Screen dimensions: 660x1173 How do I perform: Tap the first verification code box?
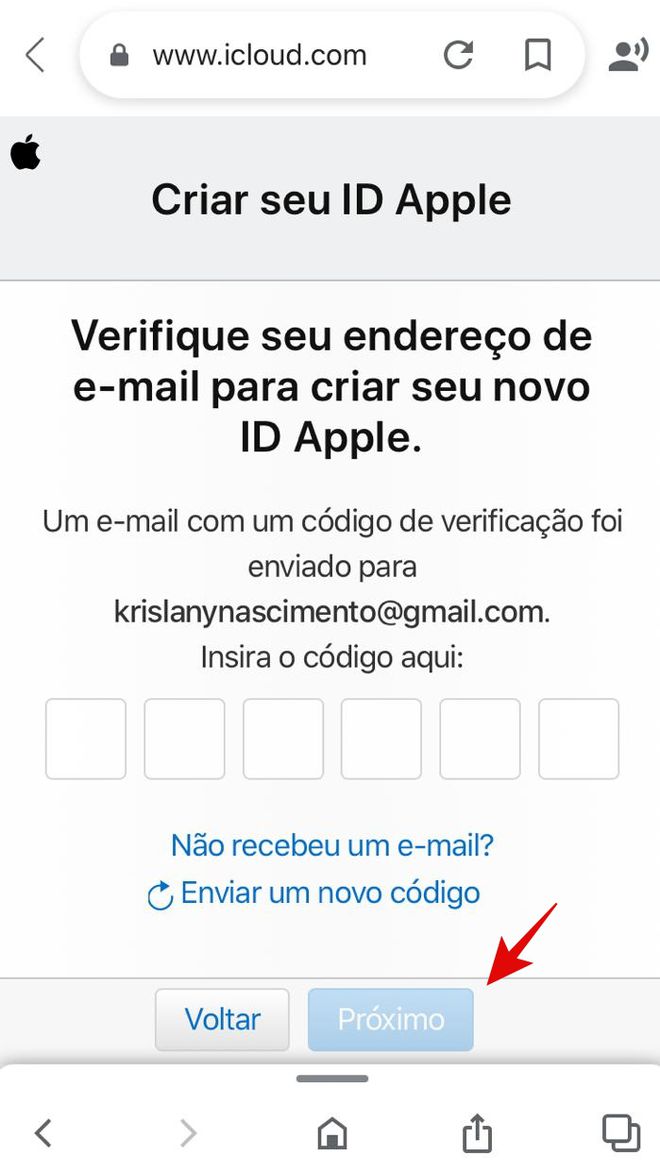[x=86, y=739]
